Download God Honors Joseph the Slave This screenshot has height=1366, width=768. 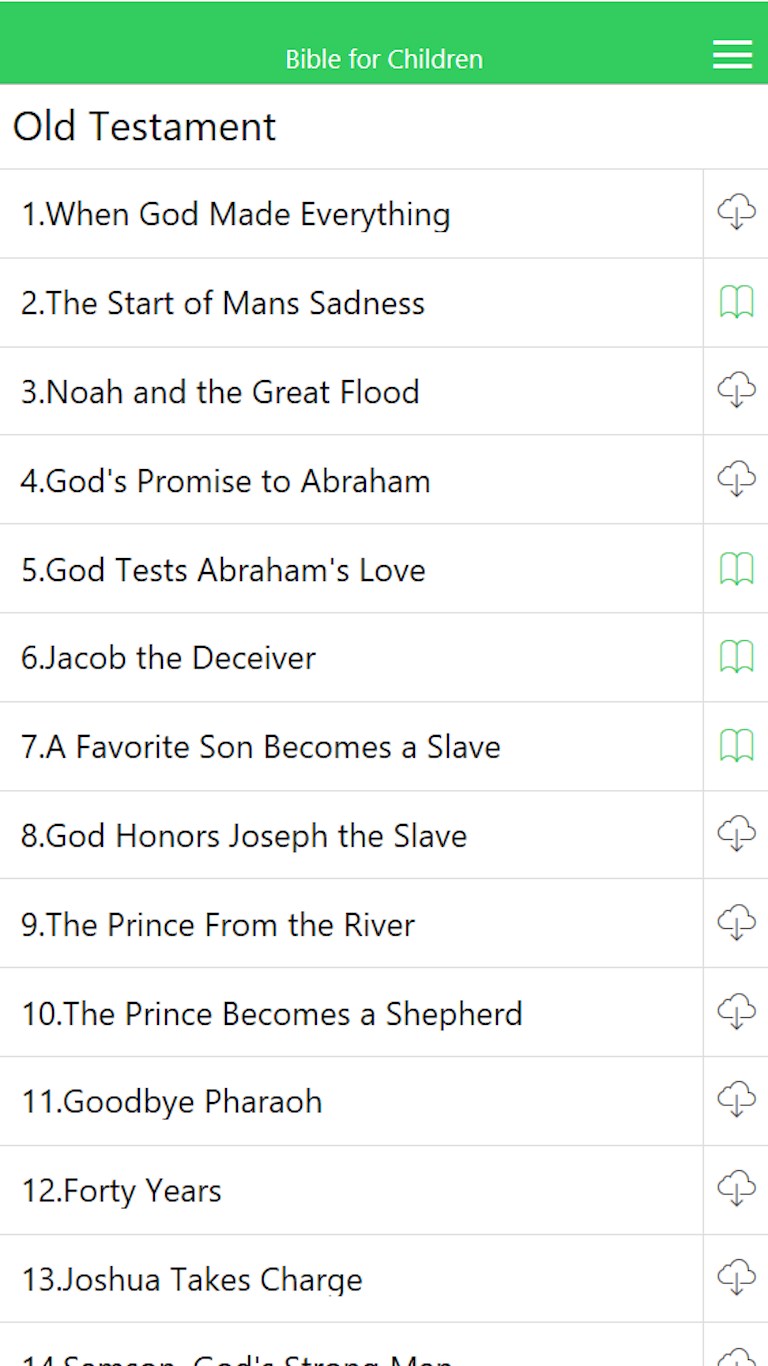(x=736, y=835)
